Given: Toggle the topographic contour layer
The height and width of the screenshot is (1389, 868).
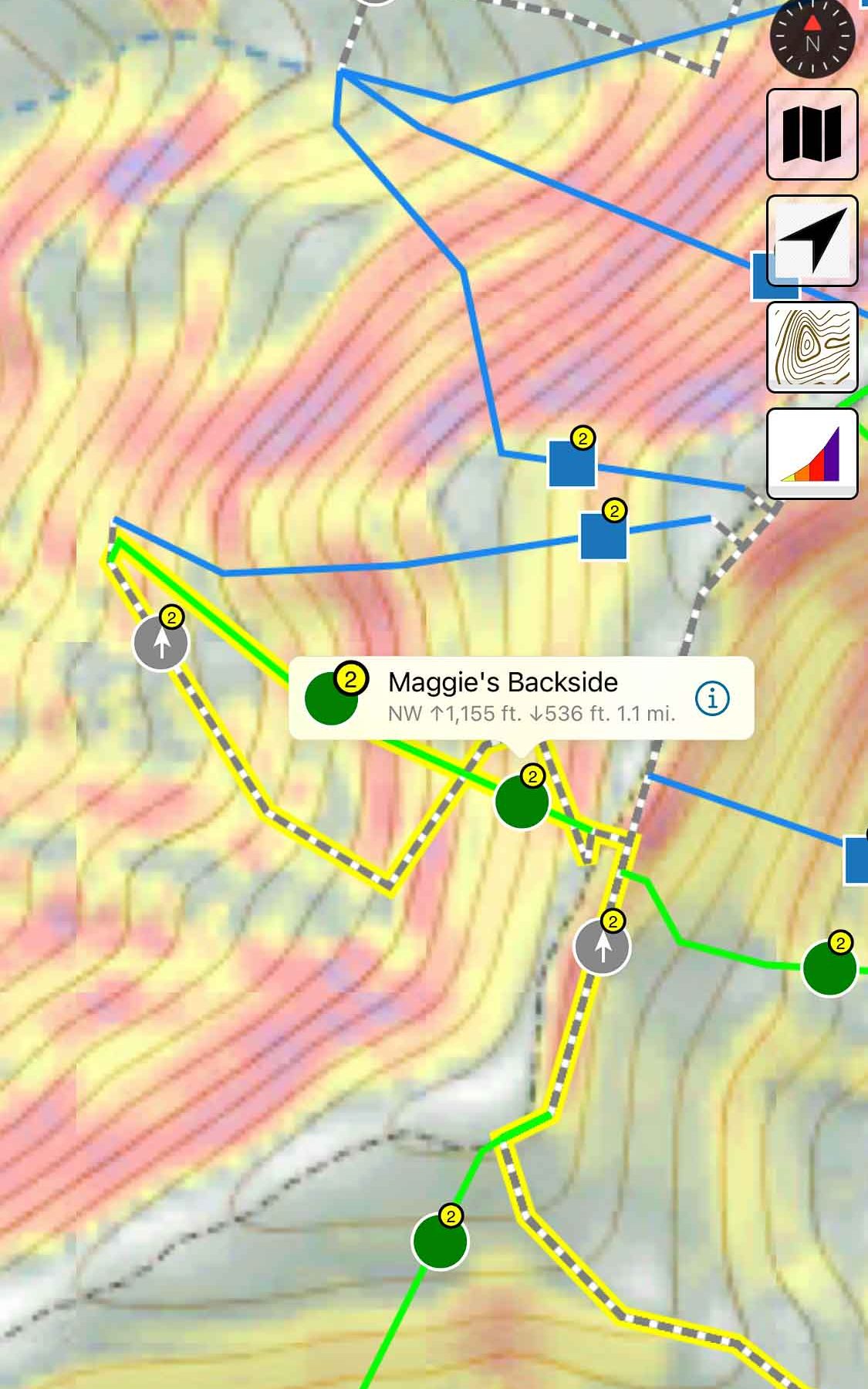Looking at the screenshot, I should (x=812, y=347).
